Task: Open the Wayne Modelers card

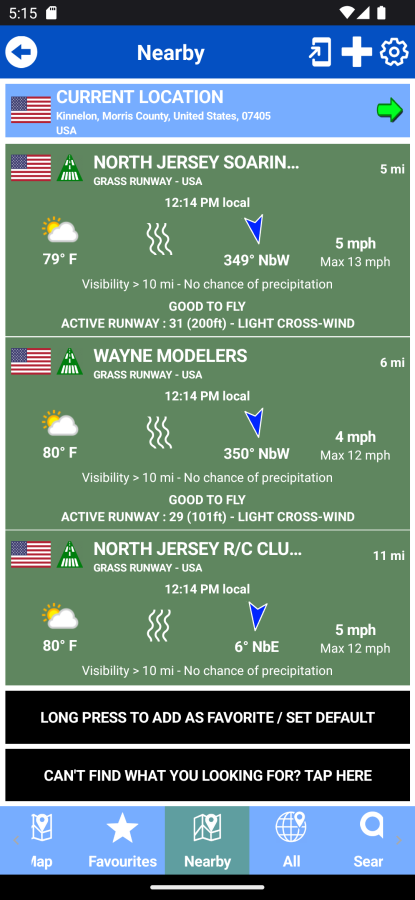Action: [207, 433]
